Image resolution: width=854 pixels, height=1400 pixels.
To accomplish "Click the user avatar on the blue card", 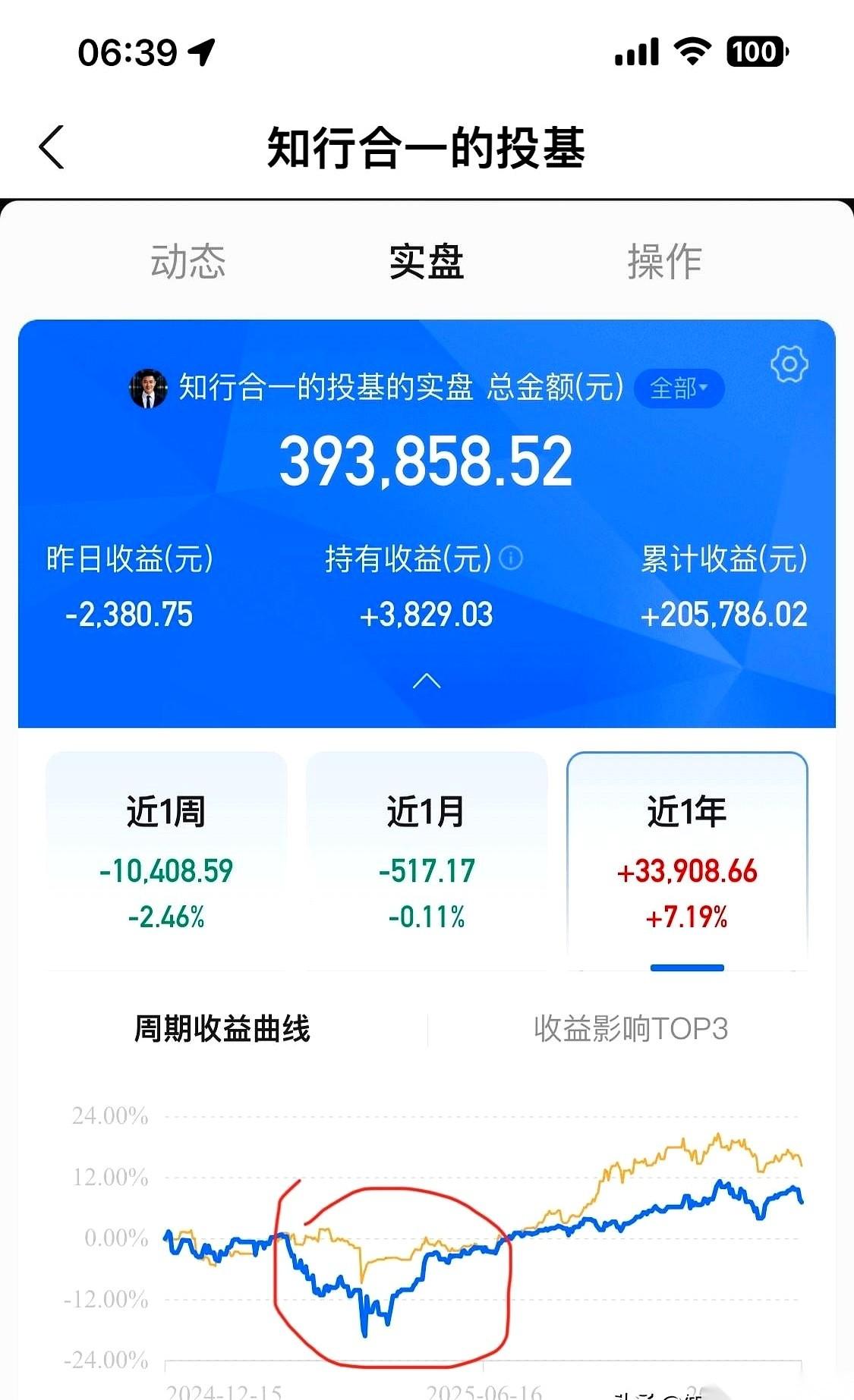I will (x=147, y=387).
